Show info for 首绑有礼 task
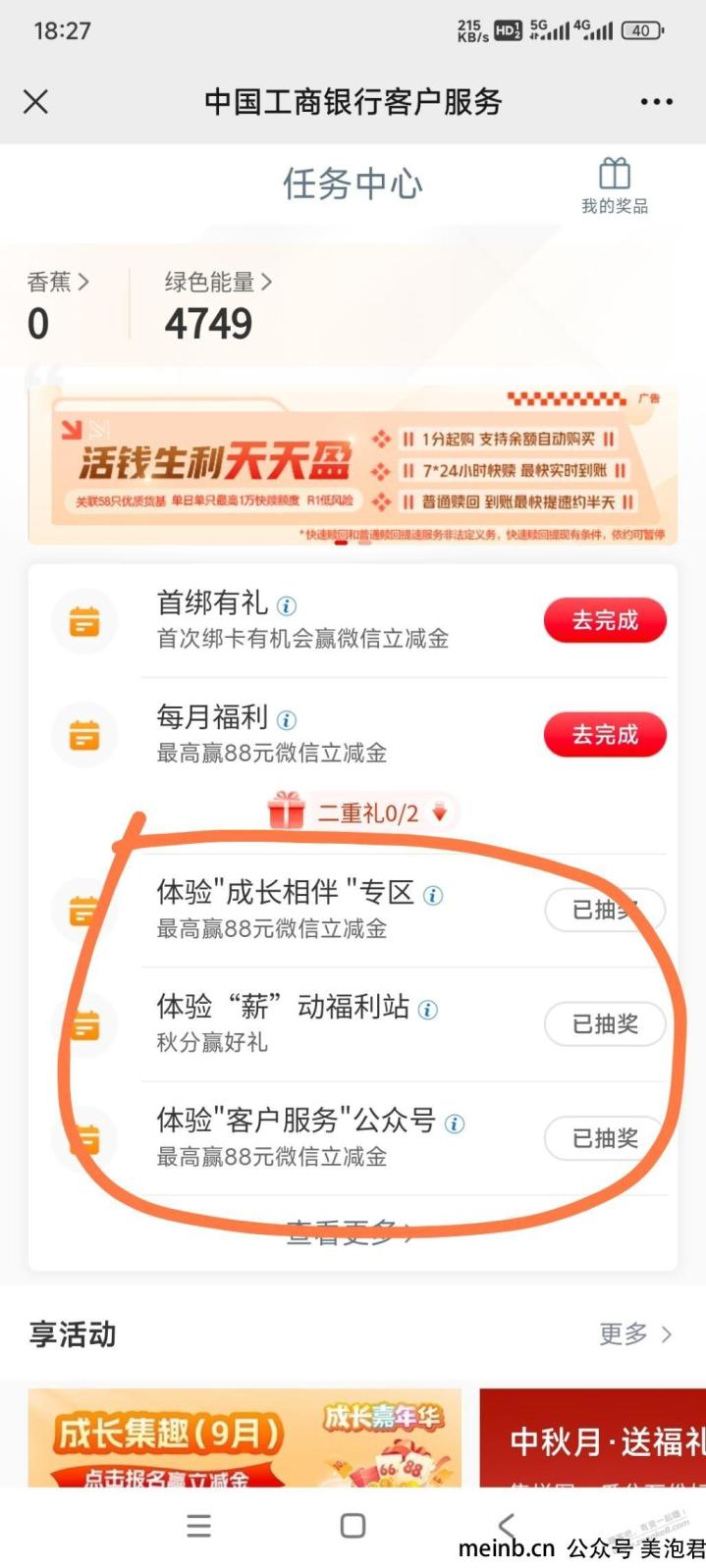The height and width of the screenshot is (1568, 706). tap(287, 605)
